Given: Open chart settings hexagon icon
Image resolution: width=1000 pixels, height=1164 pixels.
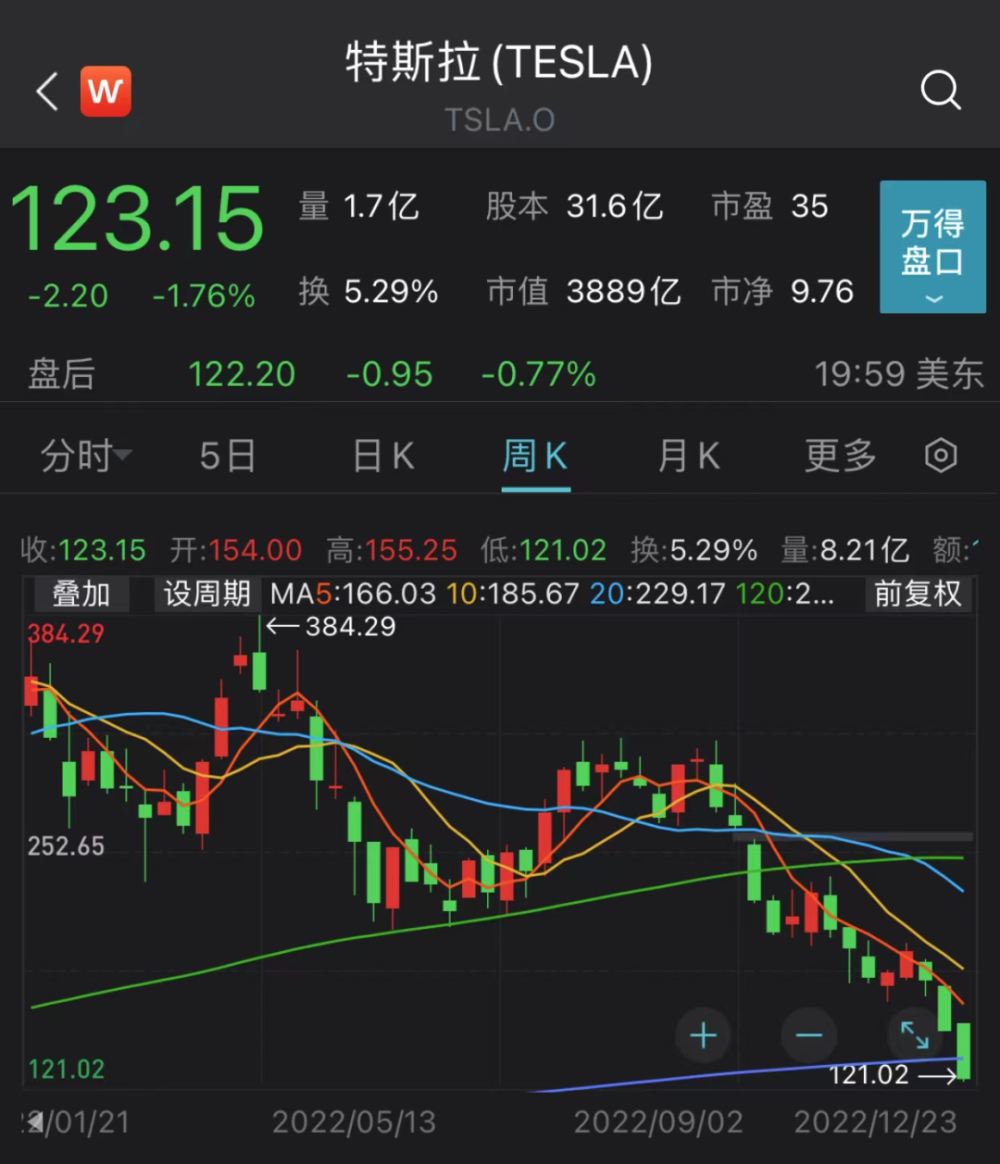Looking at the screenshot, I should tap(940, 456).
